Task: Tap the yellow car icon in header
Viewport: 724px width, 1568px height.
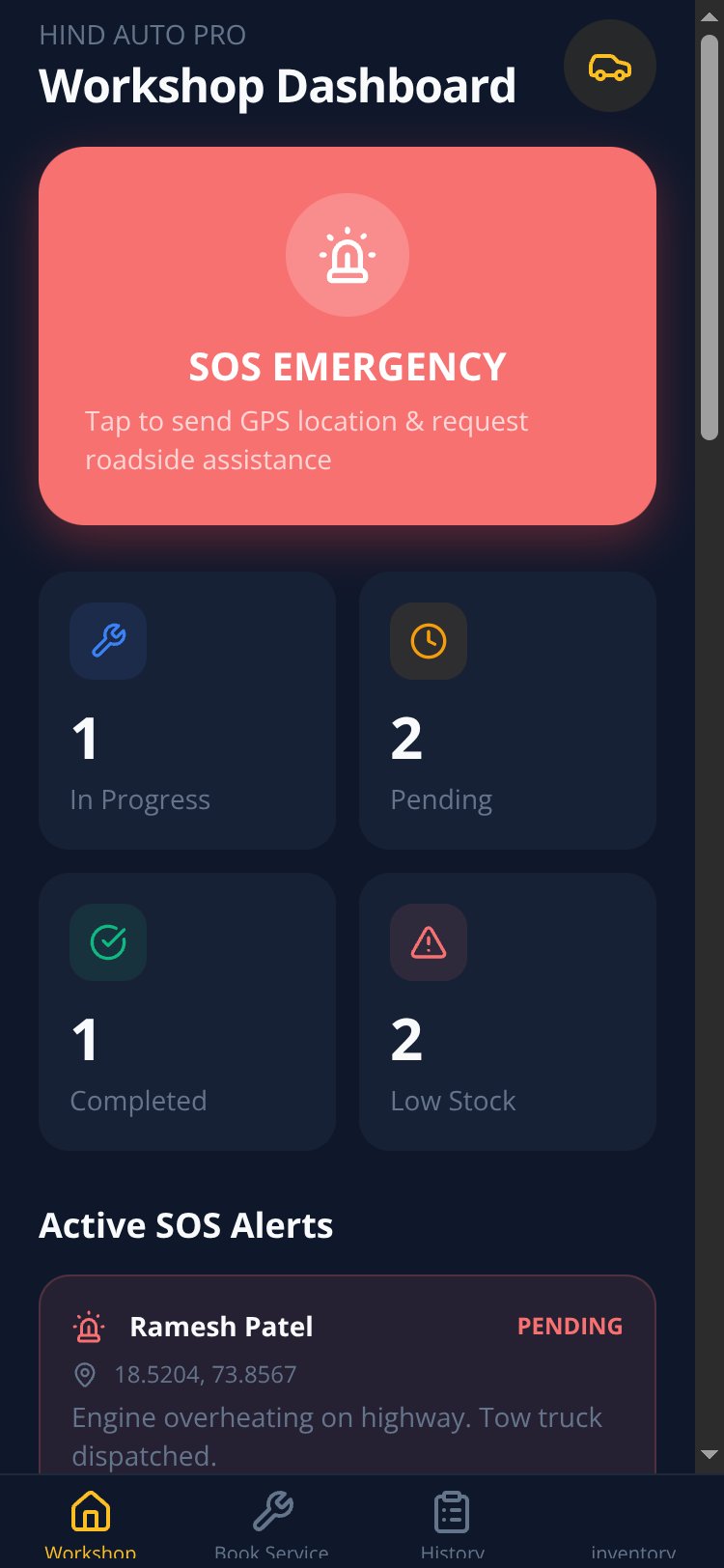Action: click(x=610, y=67)
